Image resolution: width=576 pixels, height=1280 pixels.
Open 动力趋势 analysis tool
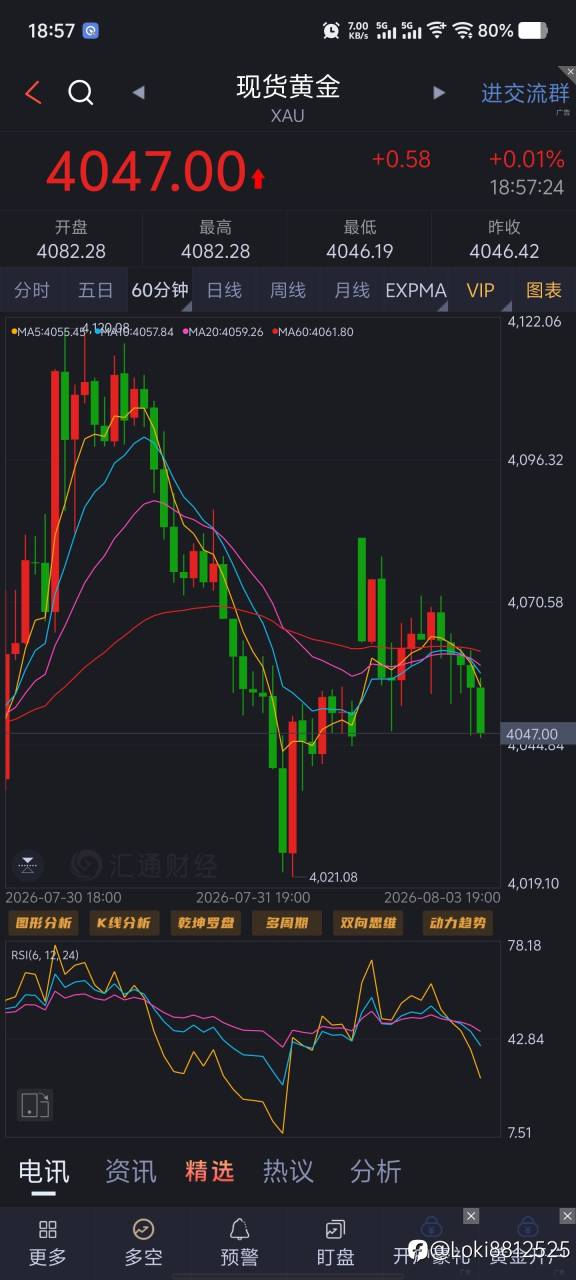tap(458, 923)
